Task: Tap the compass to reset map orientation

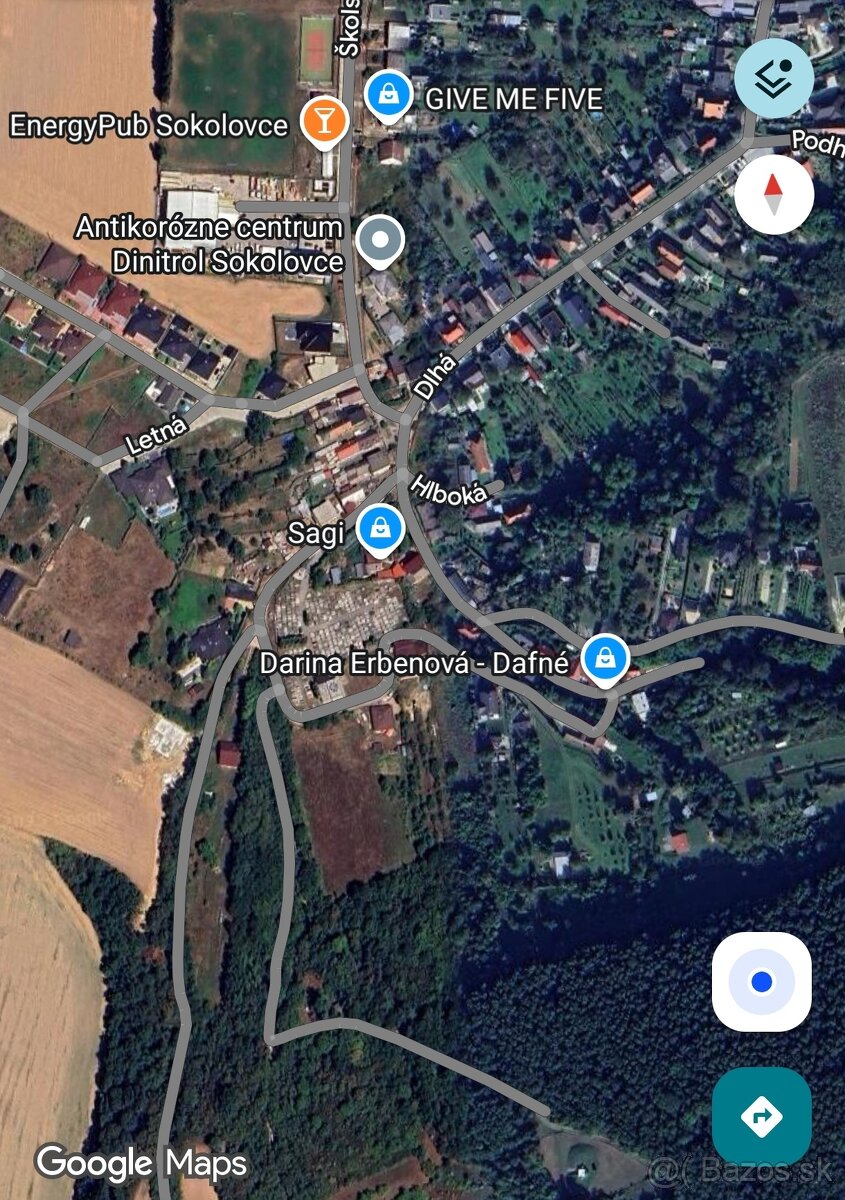Action: (774, 193)
